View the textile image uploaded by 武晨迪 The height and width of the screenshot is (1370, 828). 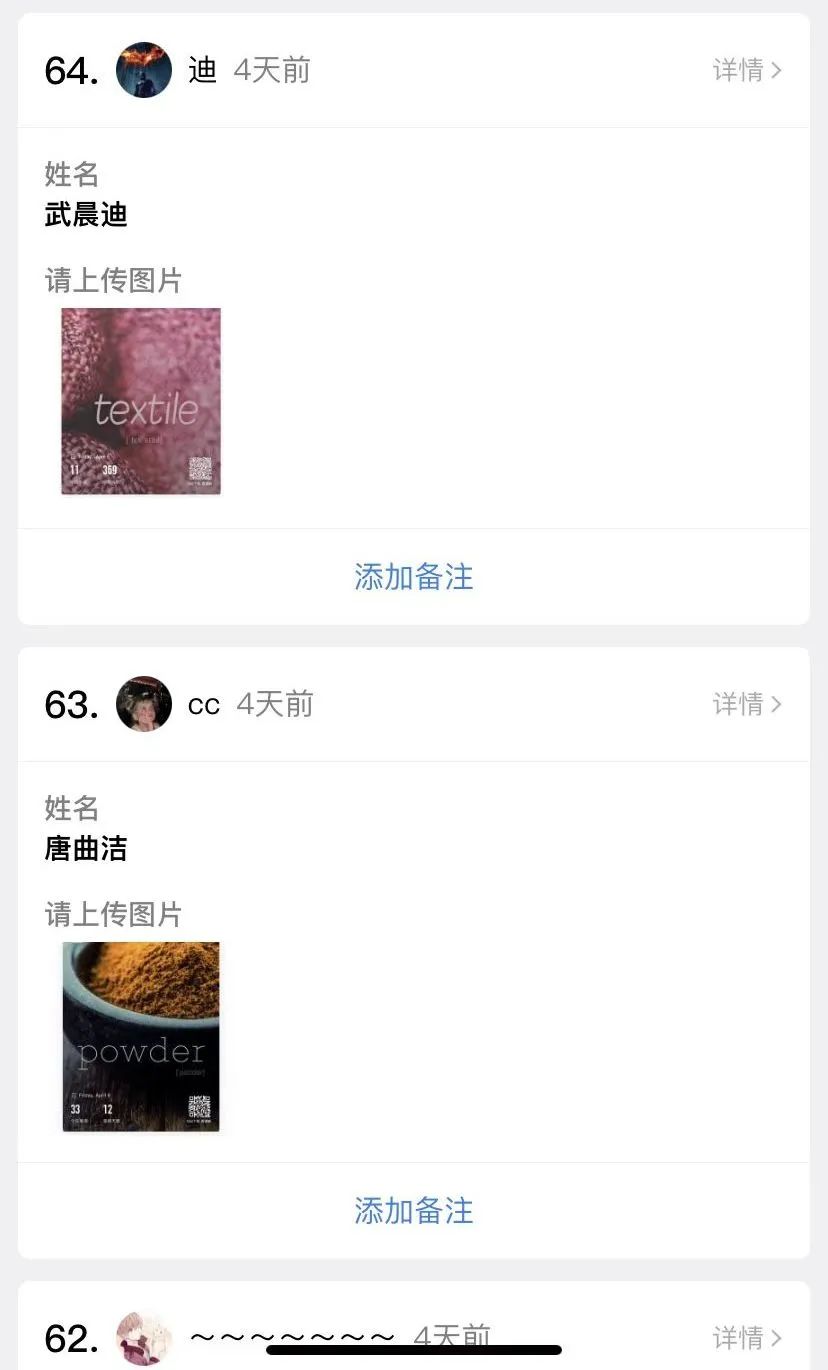point(141,401)
